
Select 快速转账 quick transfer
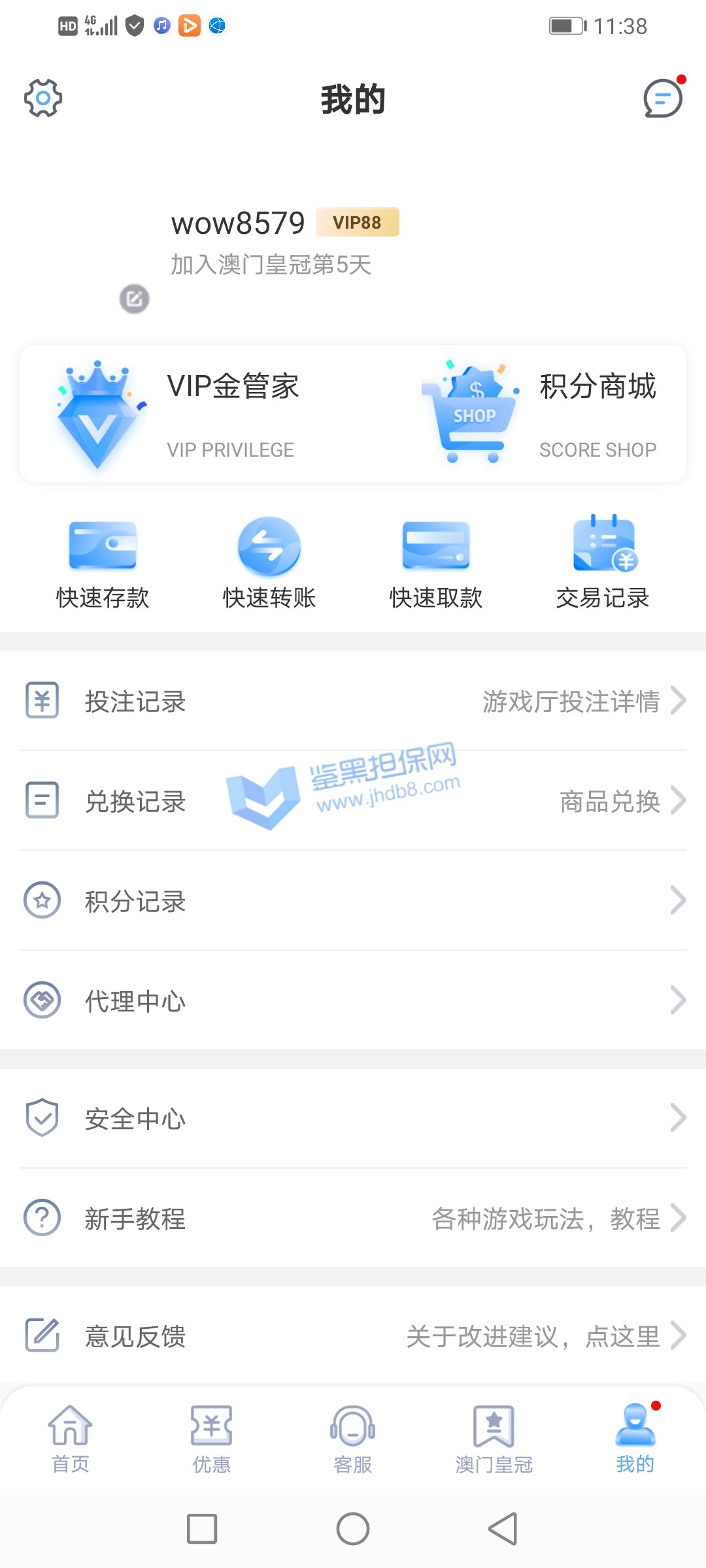coord(269,563)
